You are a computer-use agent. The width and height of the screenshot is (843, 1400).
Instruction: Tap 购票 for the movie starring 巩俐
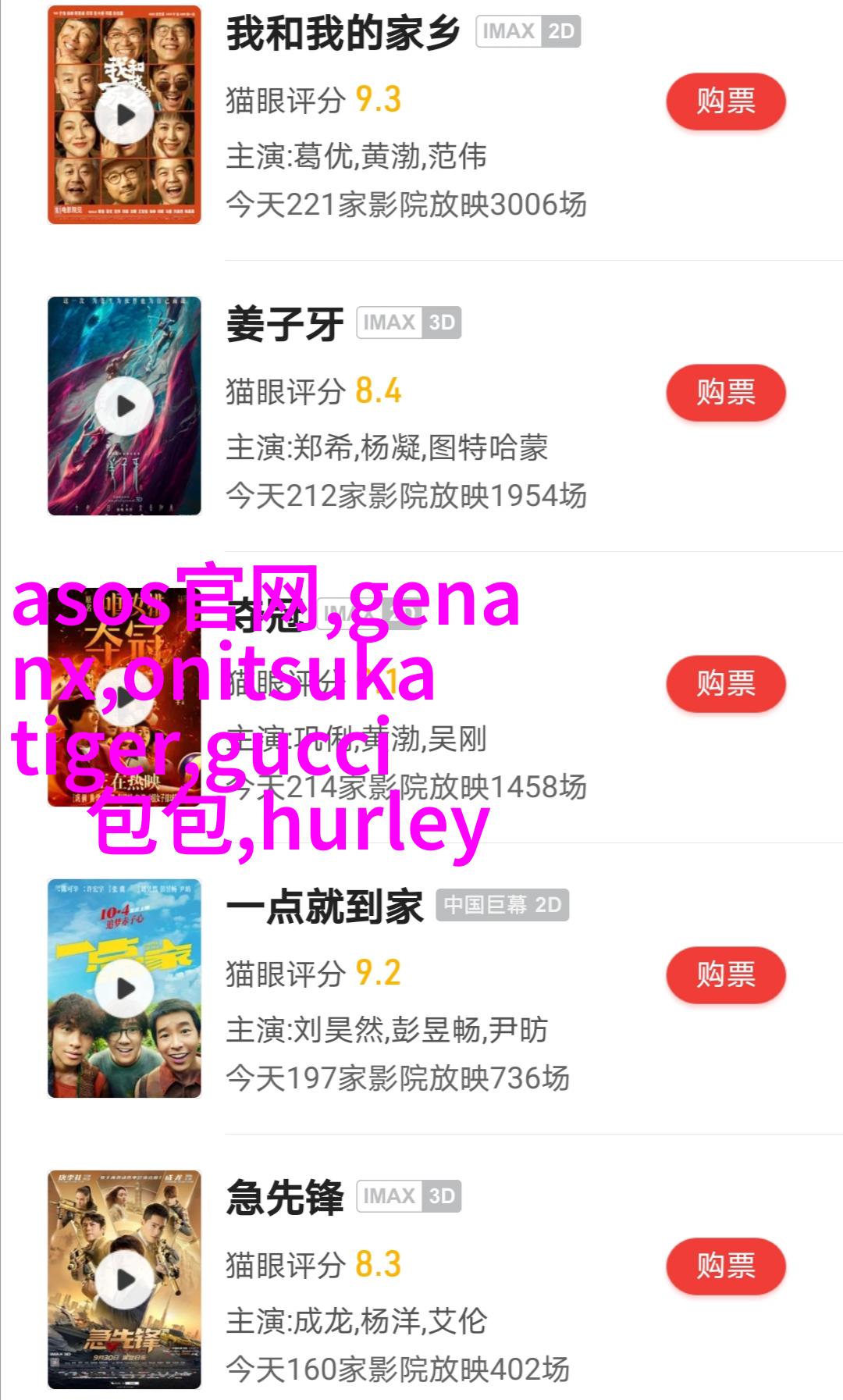point(725,683)
